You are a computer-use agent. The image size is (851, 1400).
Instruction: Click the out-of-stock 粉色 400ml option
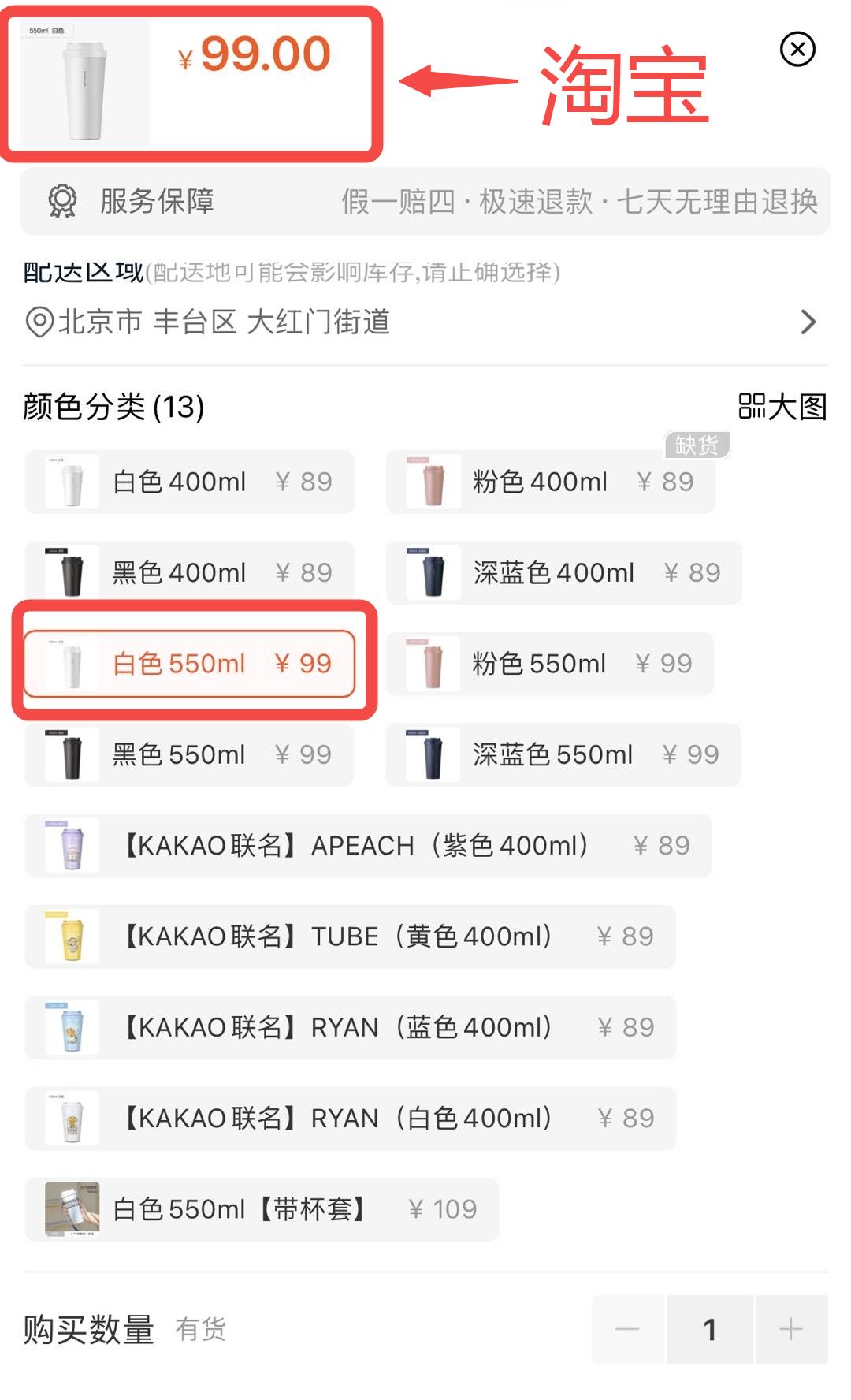552,482
